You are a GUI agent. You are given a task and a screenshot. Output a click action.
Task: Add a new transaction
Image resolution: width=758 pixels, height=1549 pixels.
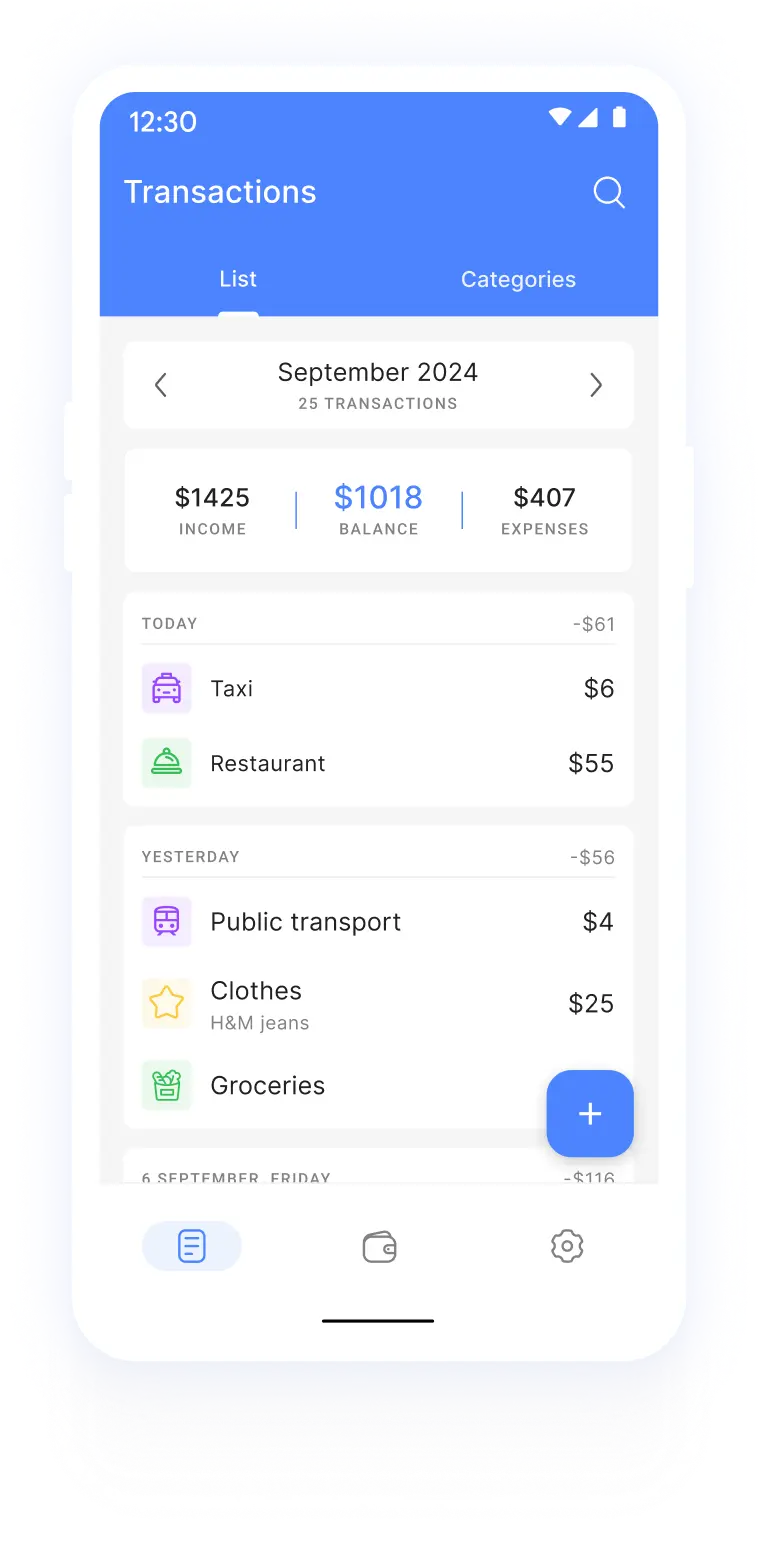590,1114
